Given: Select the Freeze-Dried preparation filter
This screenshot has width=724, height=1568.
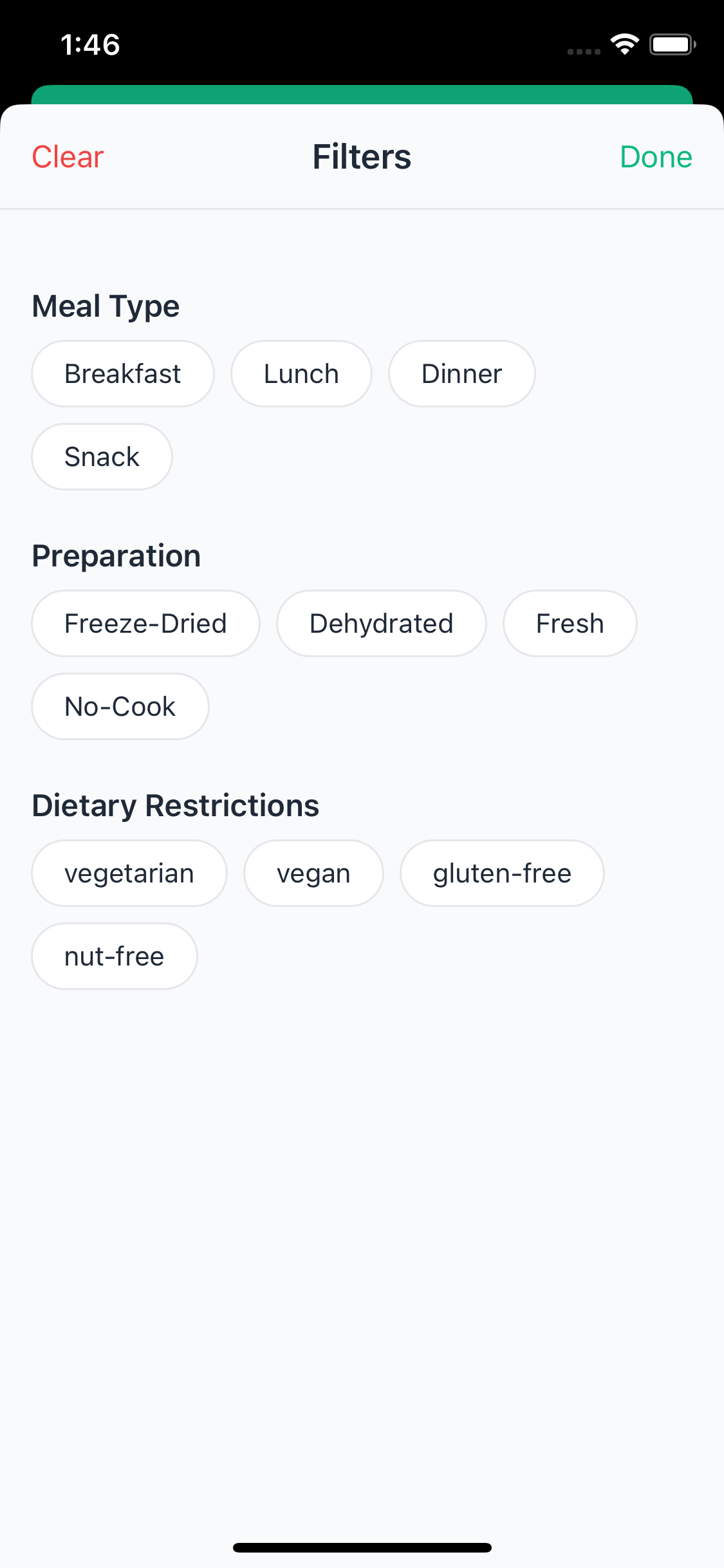Looking at the screenshot, I should tap(145, 623).
